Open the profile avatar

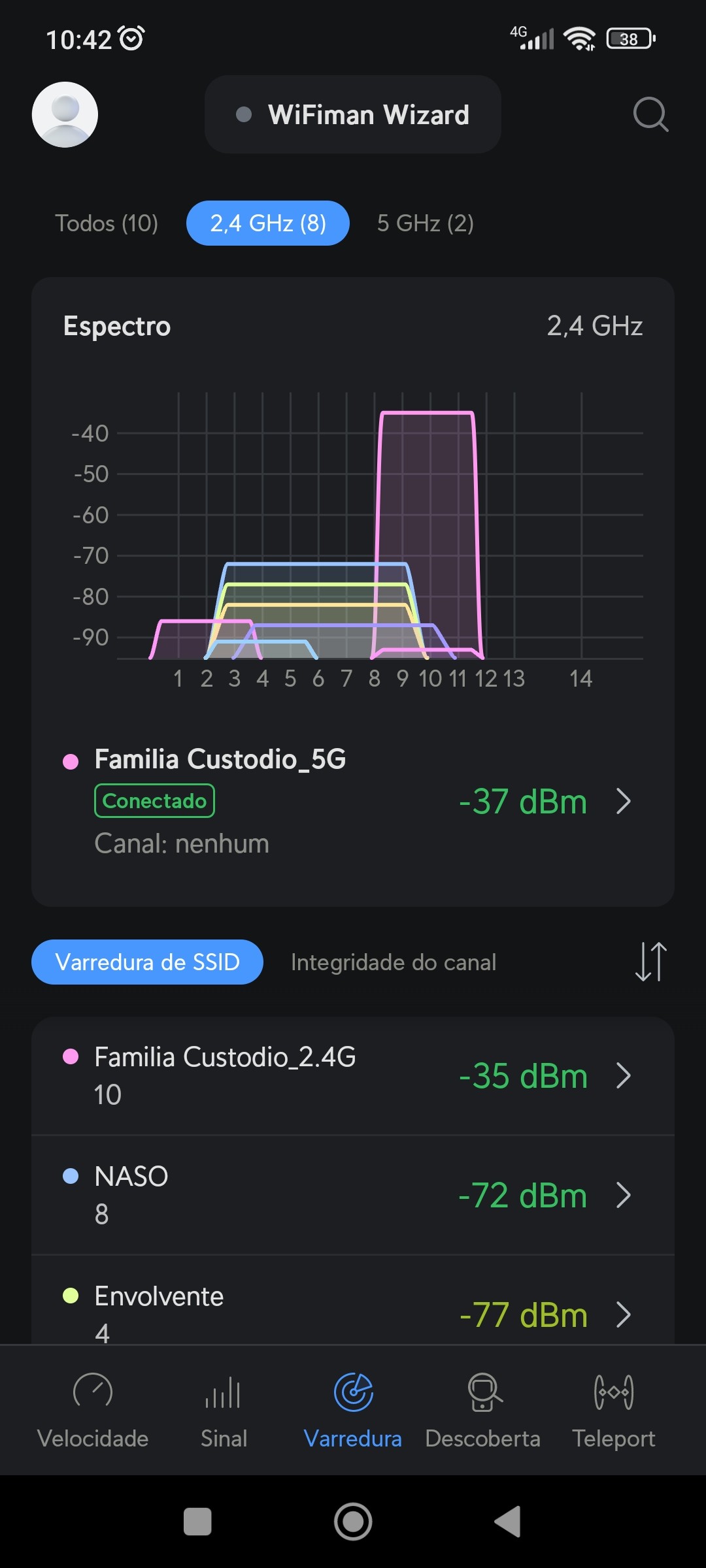pos(65,114)
